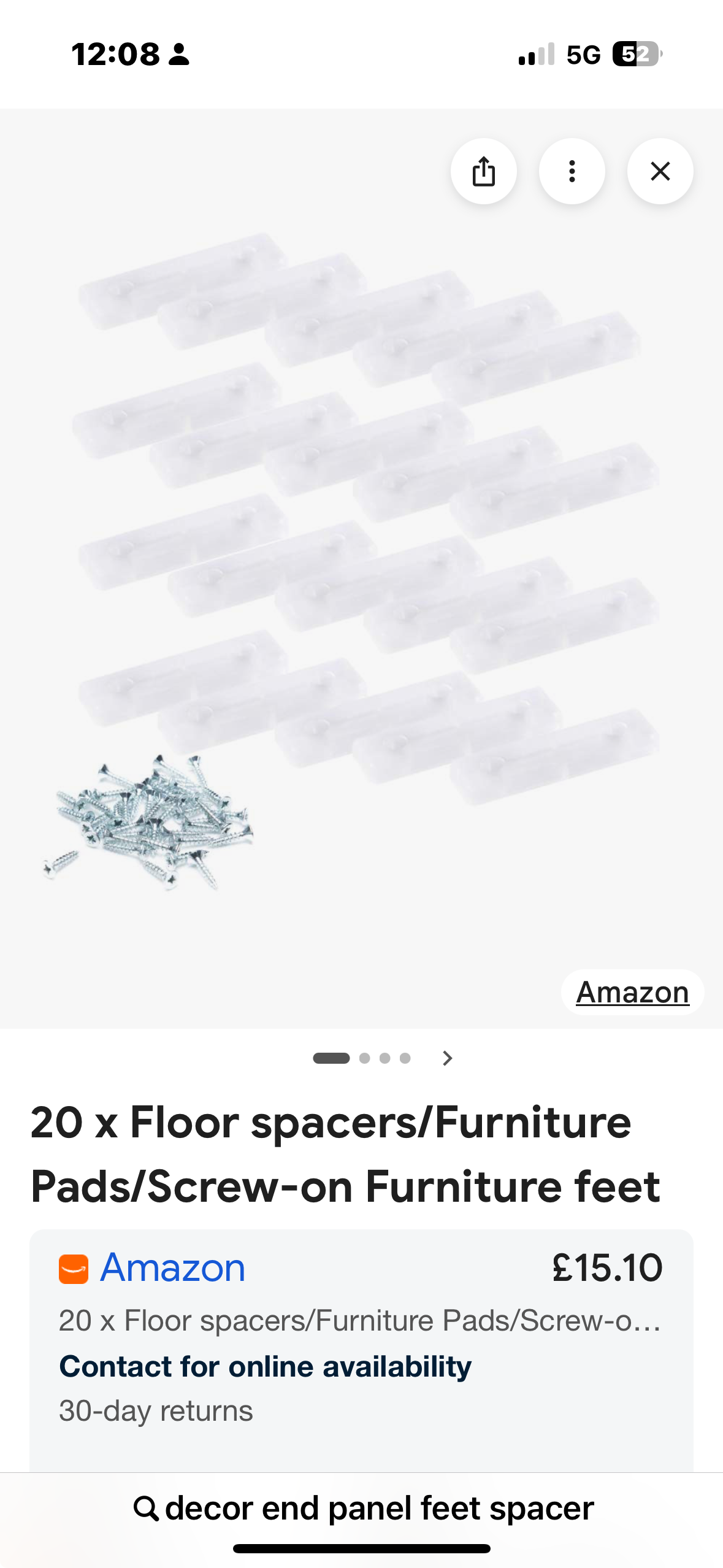The width and height of the screenshot is (723, 1568).
Task: Share this product listing
Action: [483, 171]
